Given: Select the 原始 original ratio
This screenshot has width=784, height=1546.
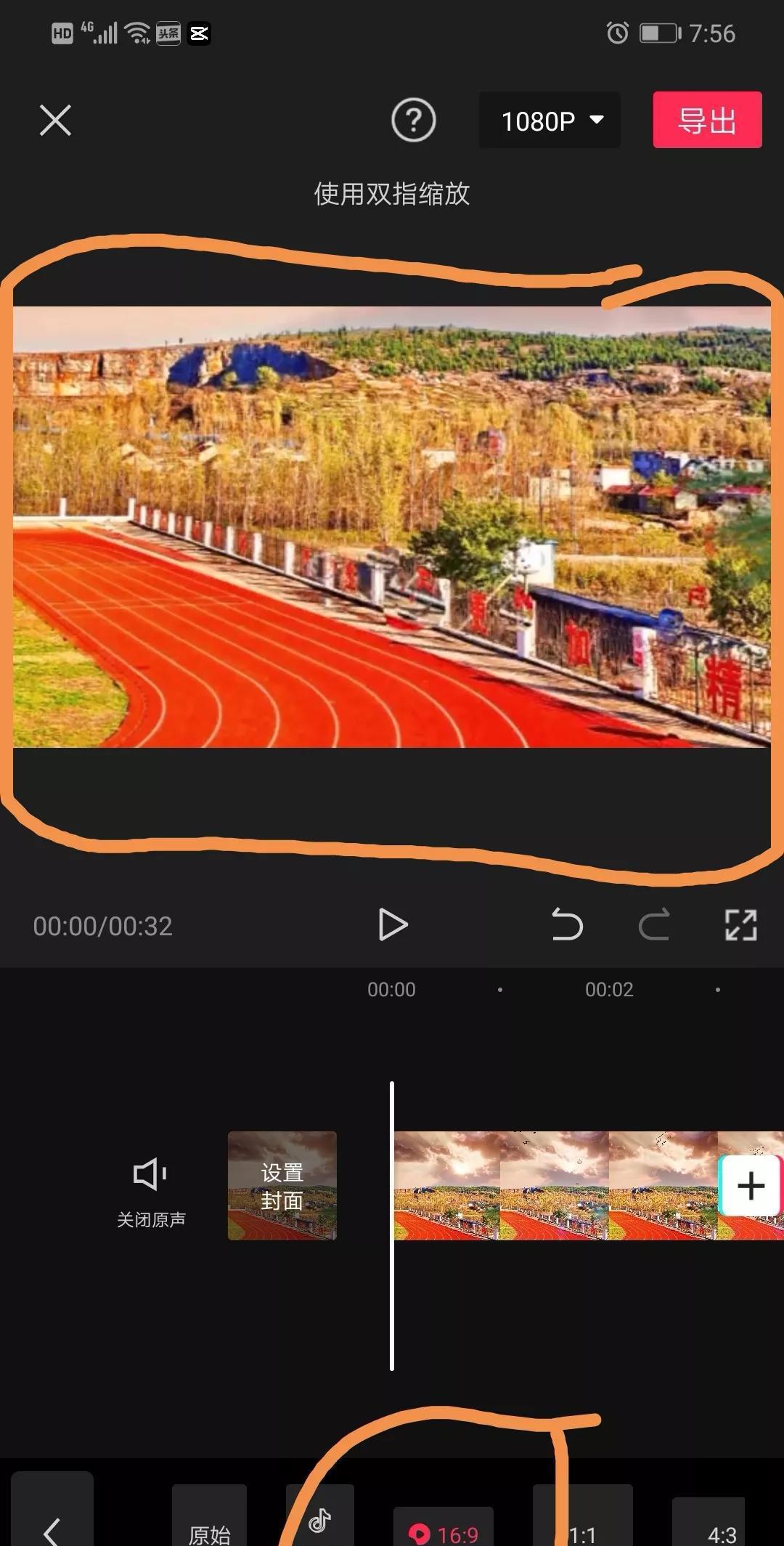Looking at the screenshot, I should (x=209, y=1525).
